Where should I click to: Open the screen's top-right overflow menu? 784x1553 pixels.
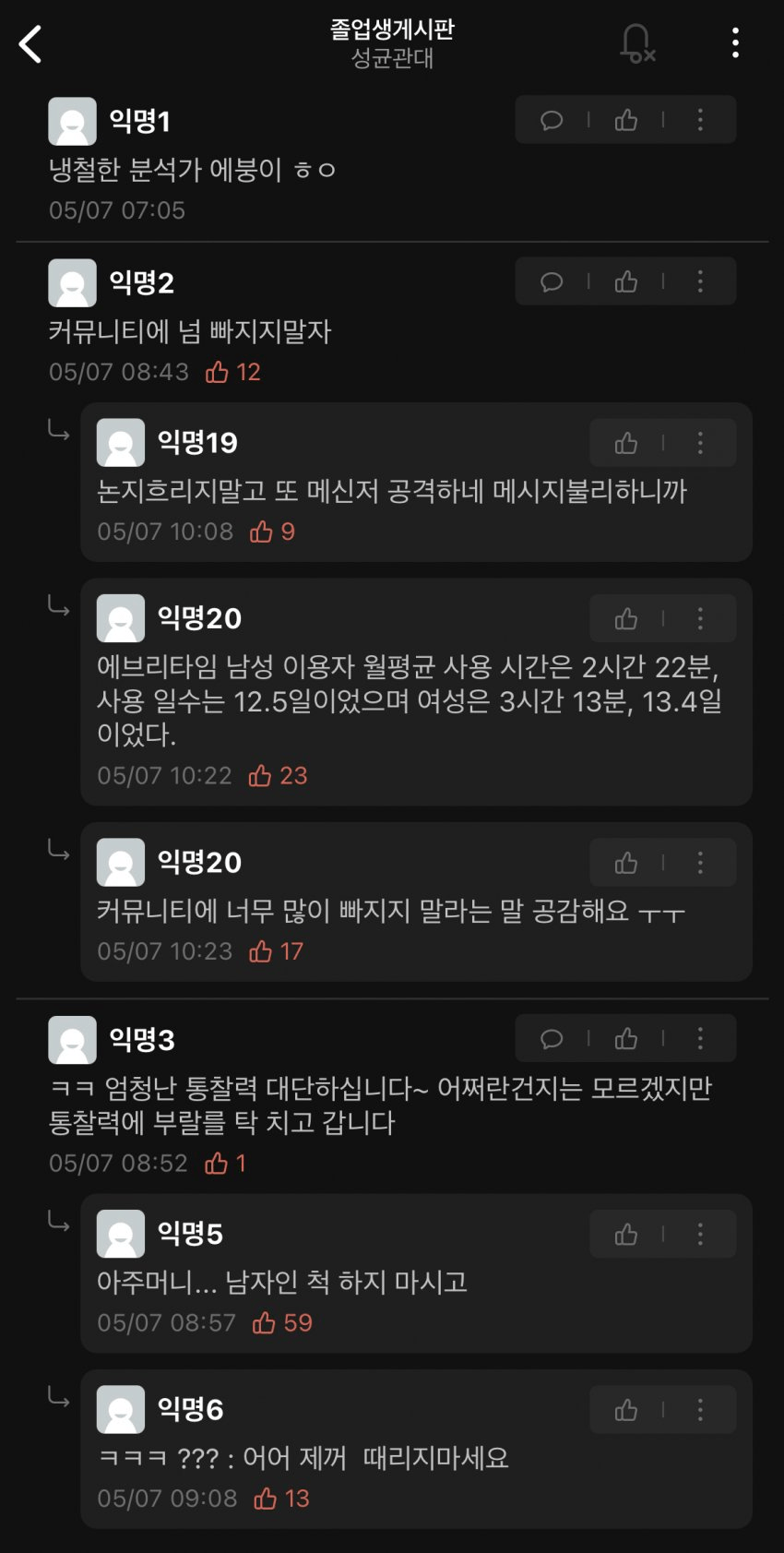pos(735,43)
